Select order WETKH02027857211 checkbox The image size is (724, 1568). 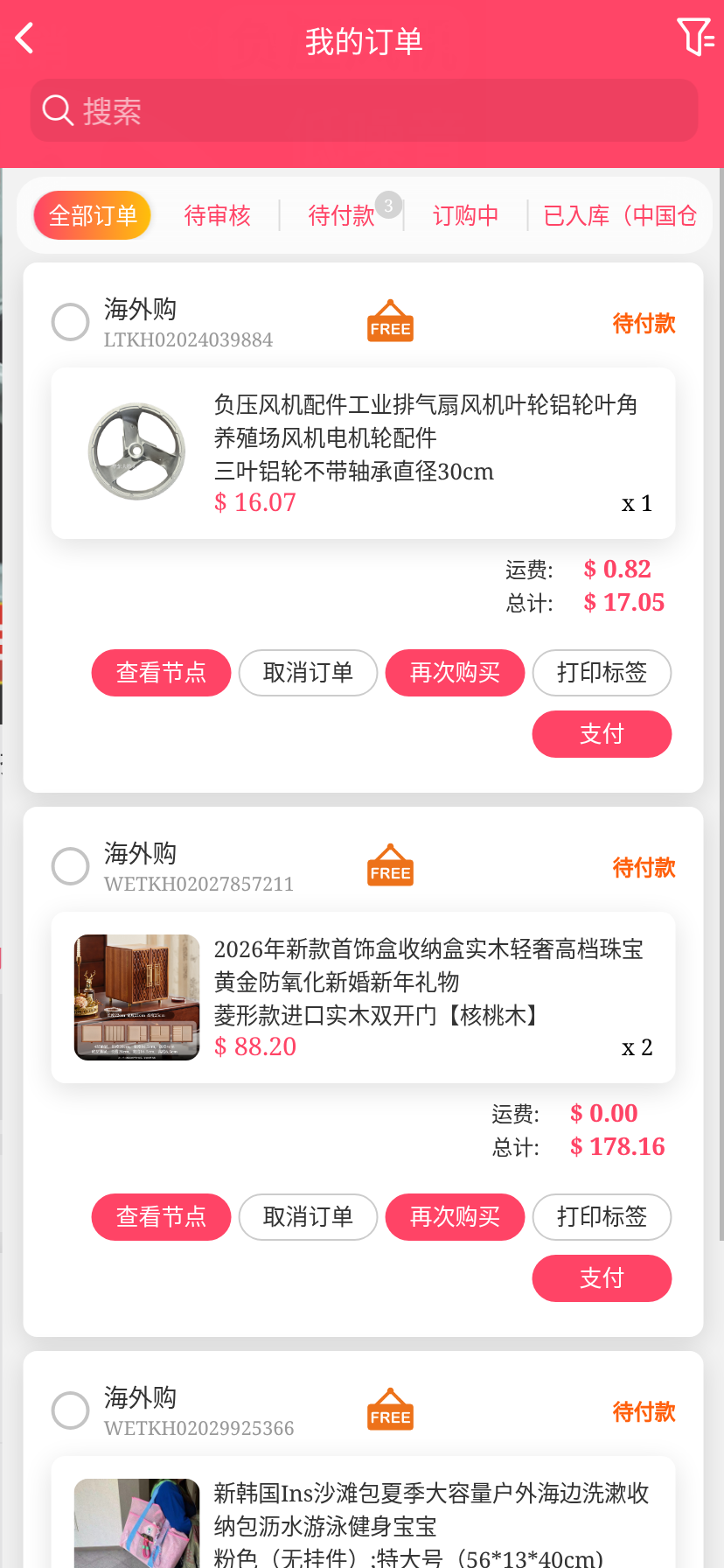(x=70, y=866)
